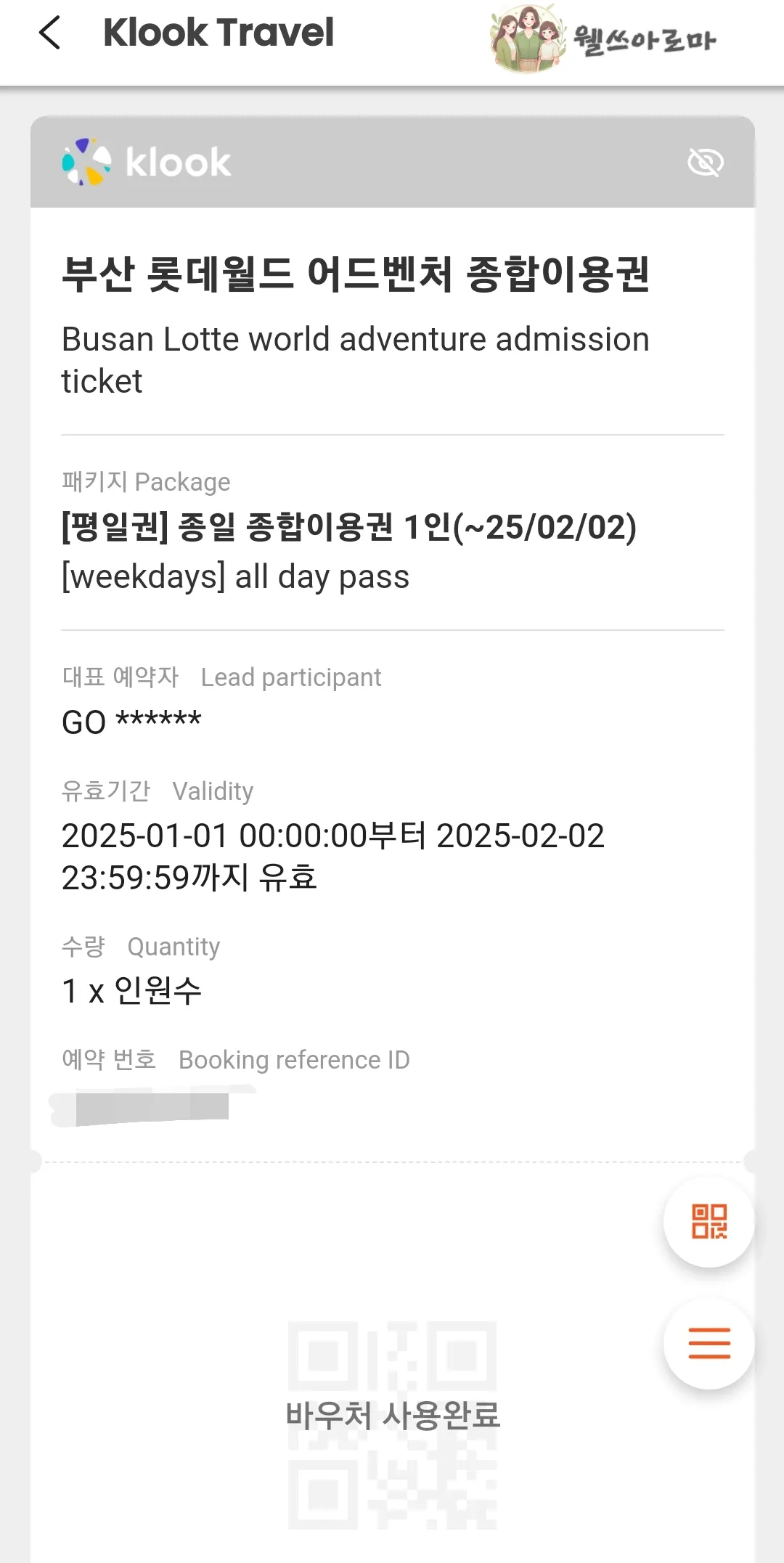Click the back arrow to leave voucher
784x1563 pixels.
[x=49, y=33]
